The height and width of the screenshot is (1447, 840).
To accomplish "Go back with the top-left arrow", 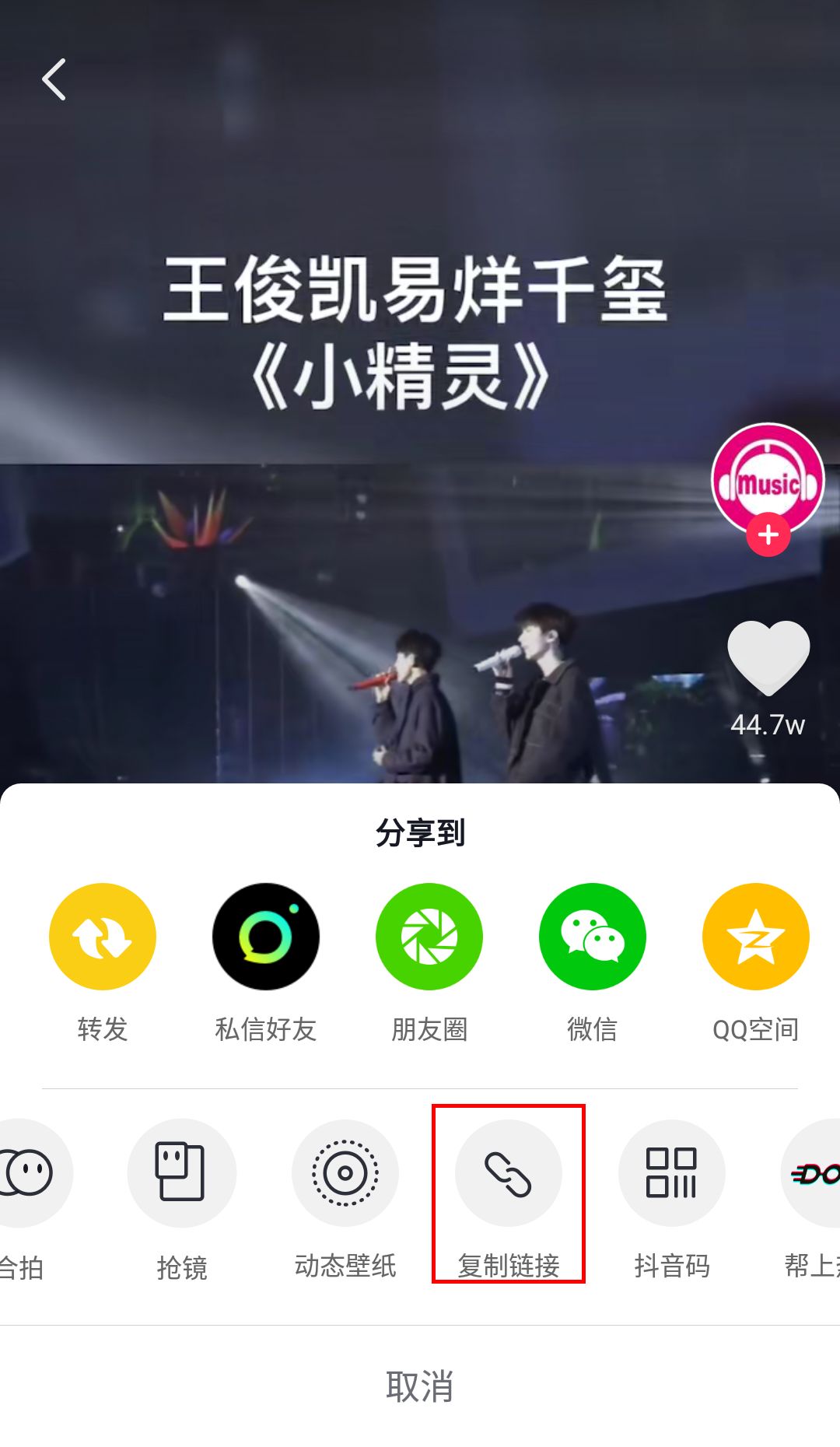I will click(54, 79).
